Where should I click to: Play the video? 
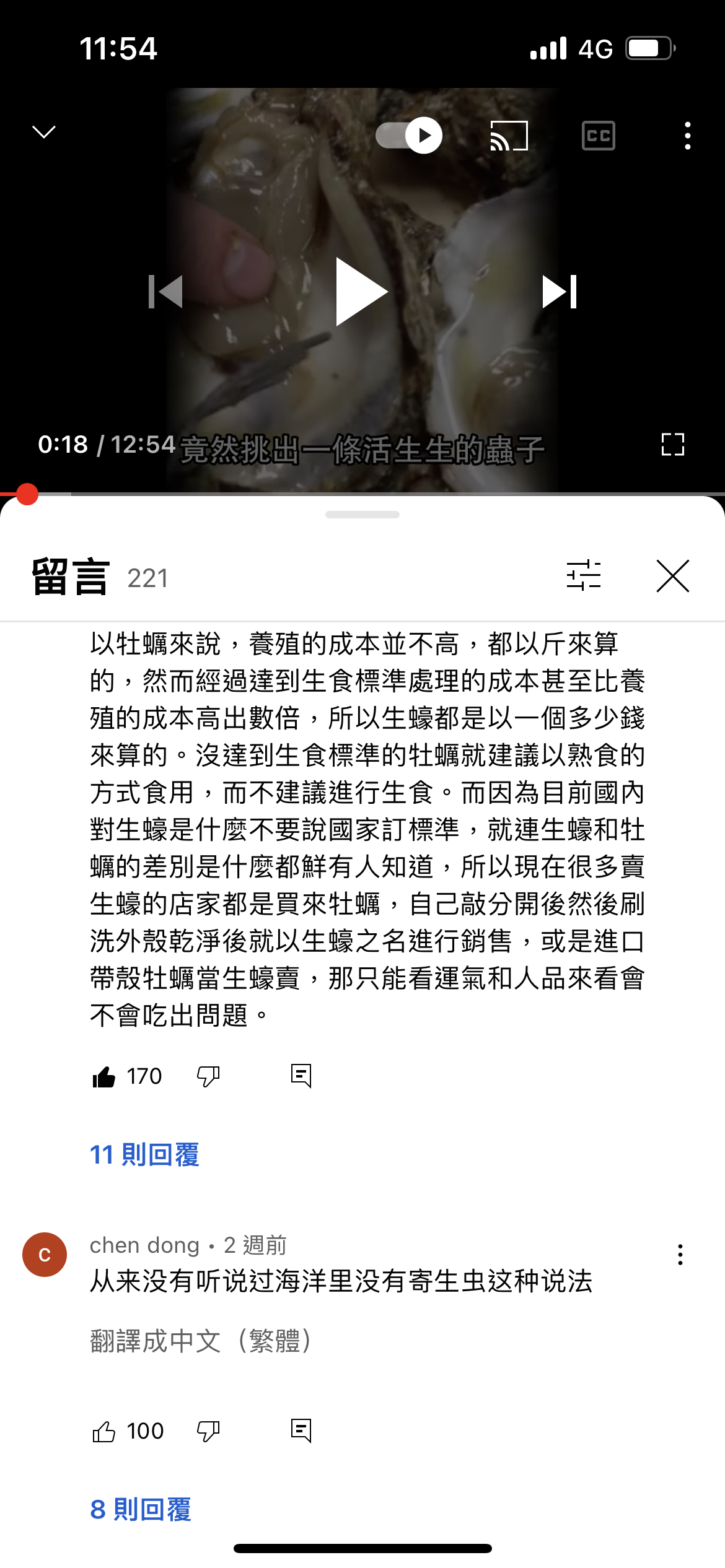pos(362,292)
